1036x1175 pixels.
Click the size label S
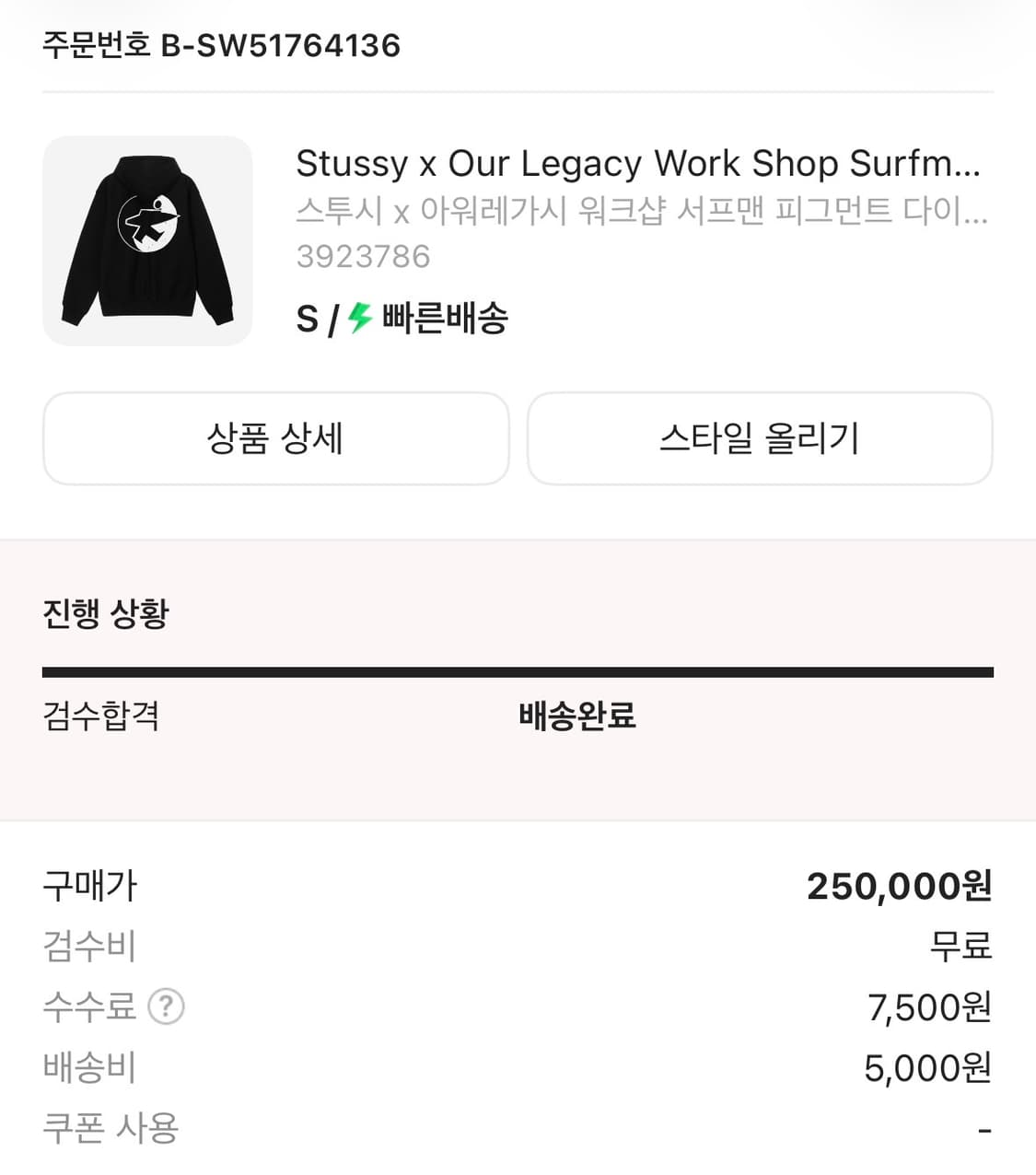[x=306, y=318]
